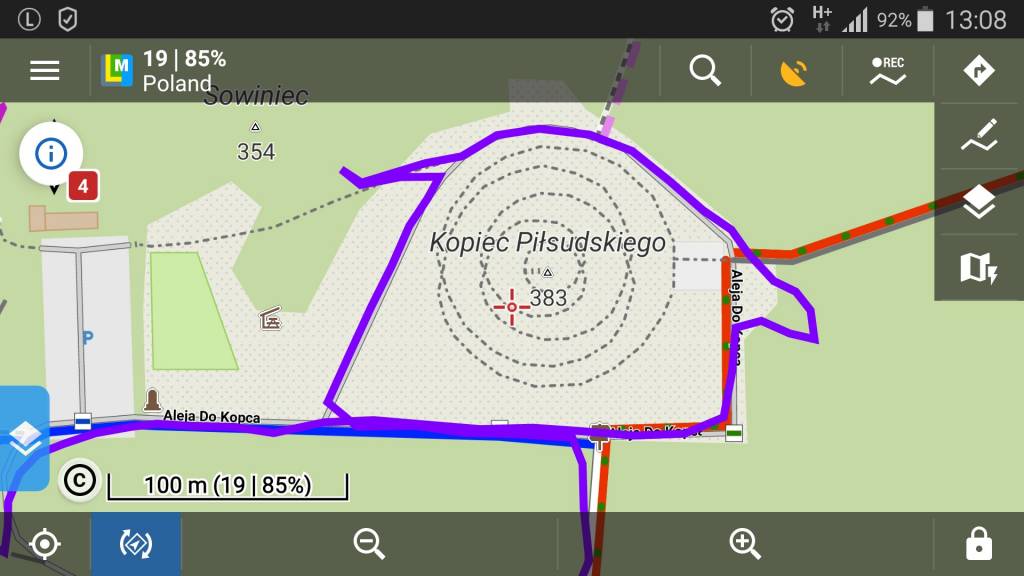The height and width of the screenshot is (576, 1024).
Task: Open the main hamburger menu
Action: 44,70
